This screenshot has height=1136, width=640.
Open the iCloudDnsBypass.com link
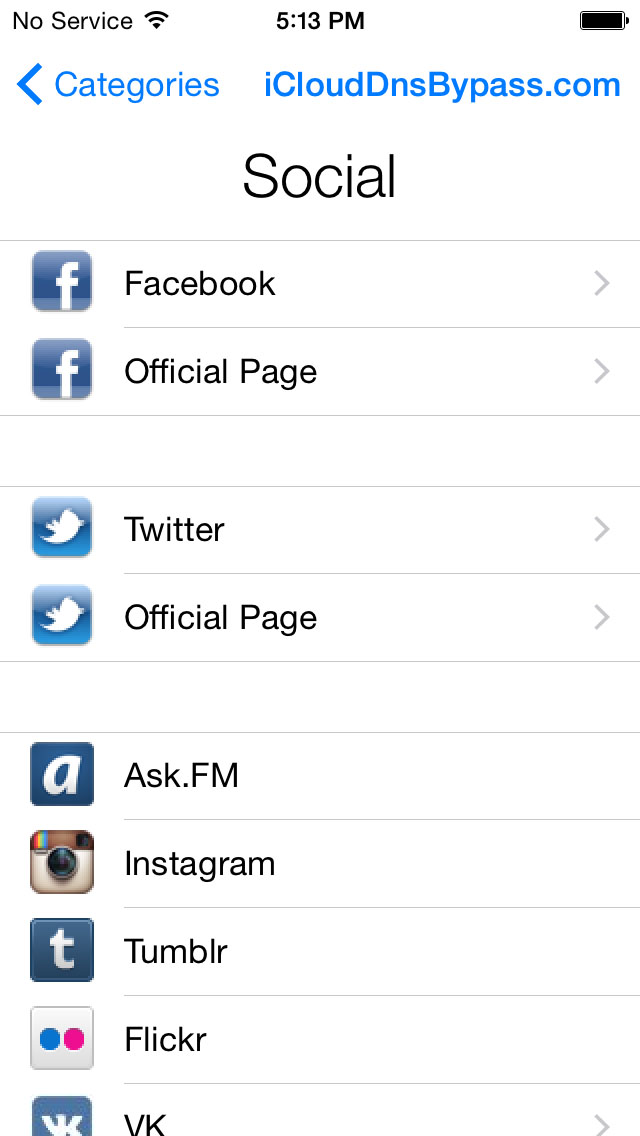(x=442, y=85)
